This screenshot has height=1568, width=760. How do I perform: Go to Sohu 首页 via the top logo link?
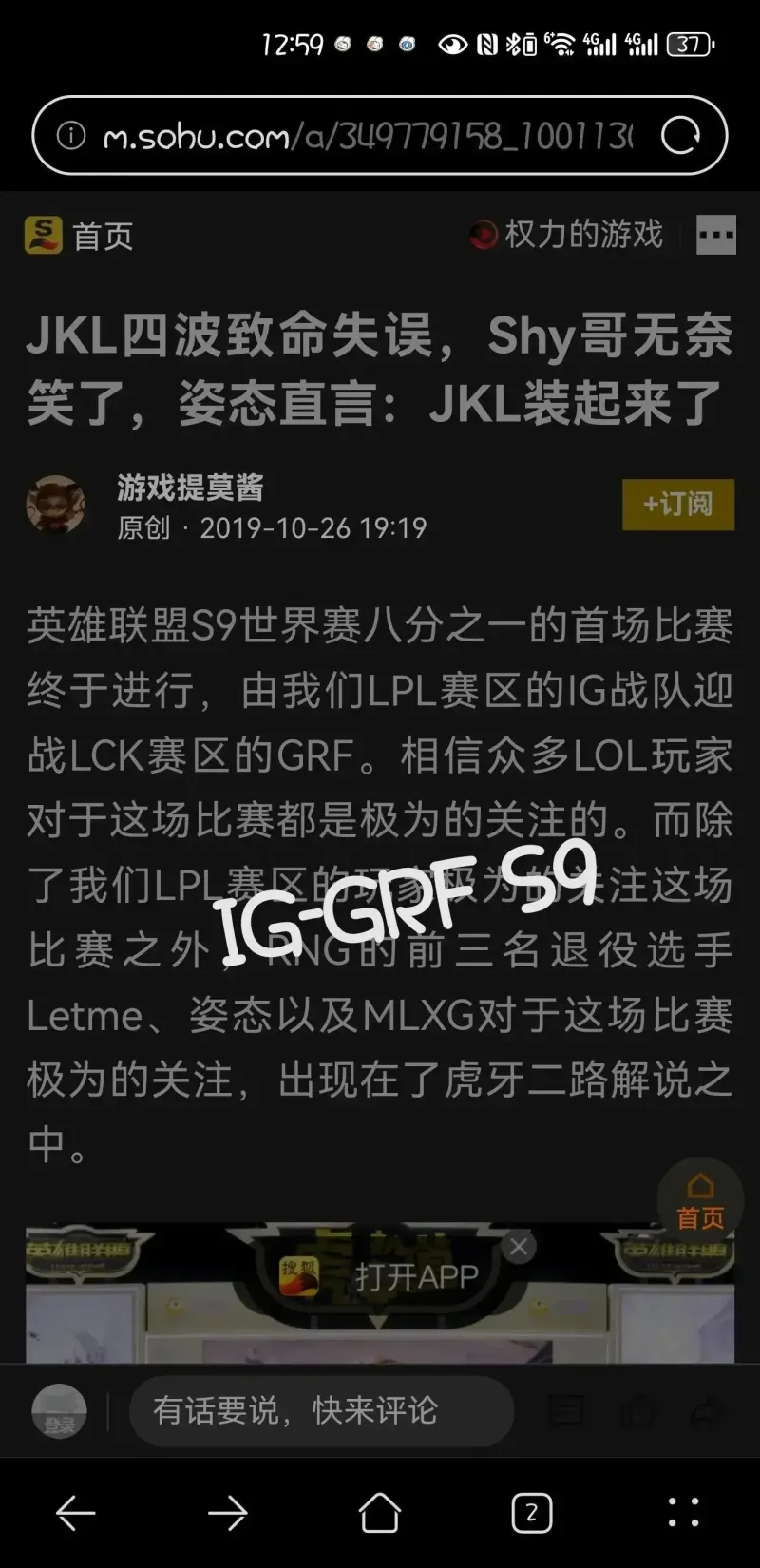79,235
